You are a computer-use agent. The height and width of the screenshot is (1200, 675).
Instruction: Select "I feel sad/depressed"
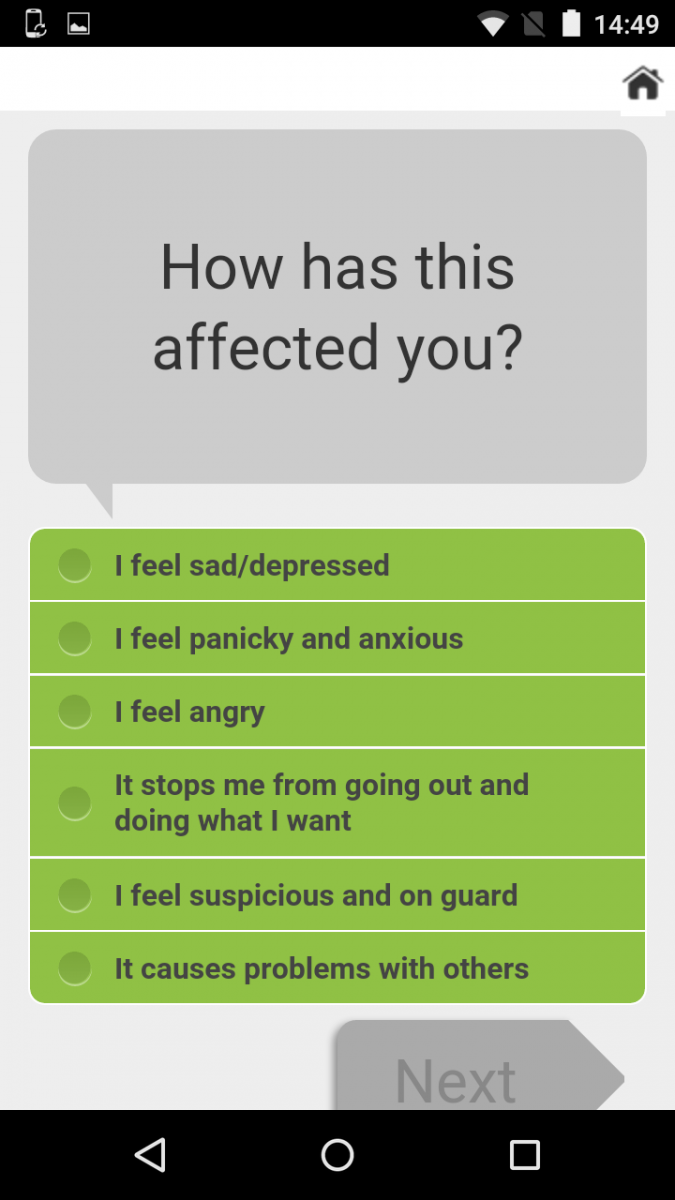[x=75, y=565]
